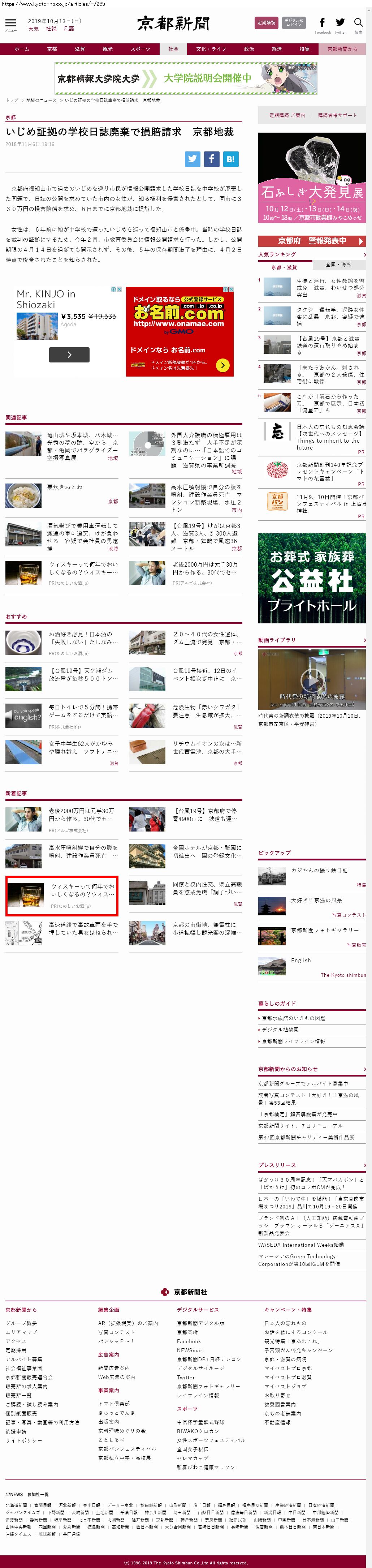Open 京都水族館のいきもの図鑑 link
The width and height of the screenshot is (372, 1568).
294,1017
